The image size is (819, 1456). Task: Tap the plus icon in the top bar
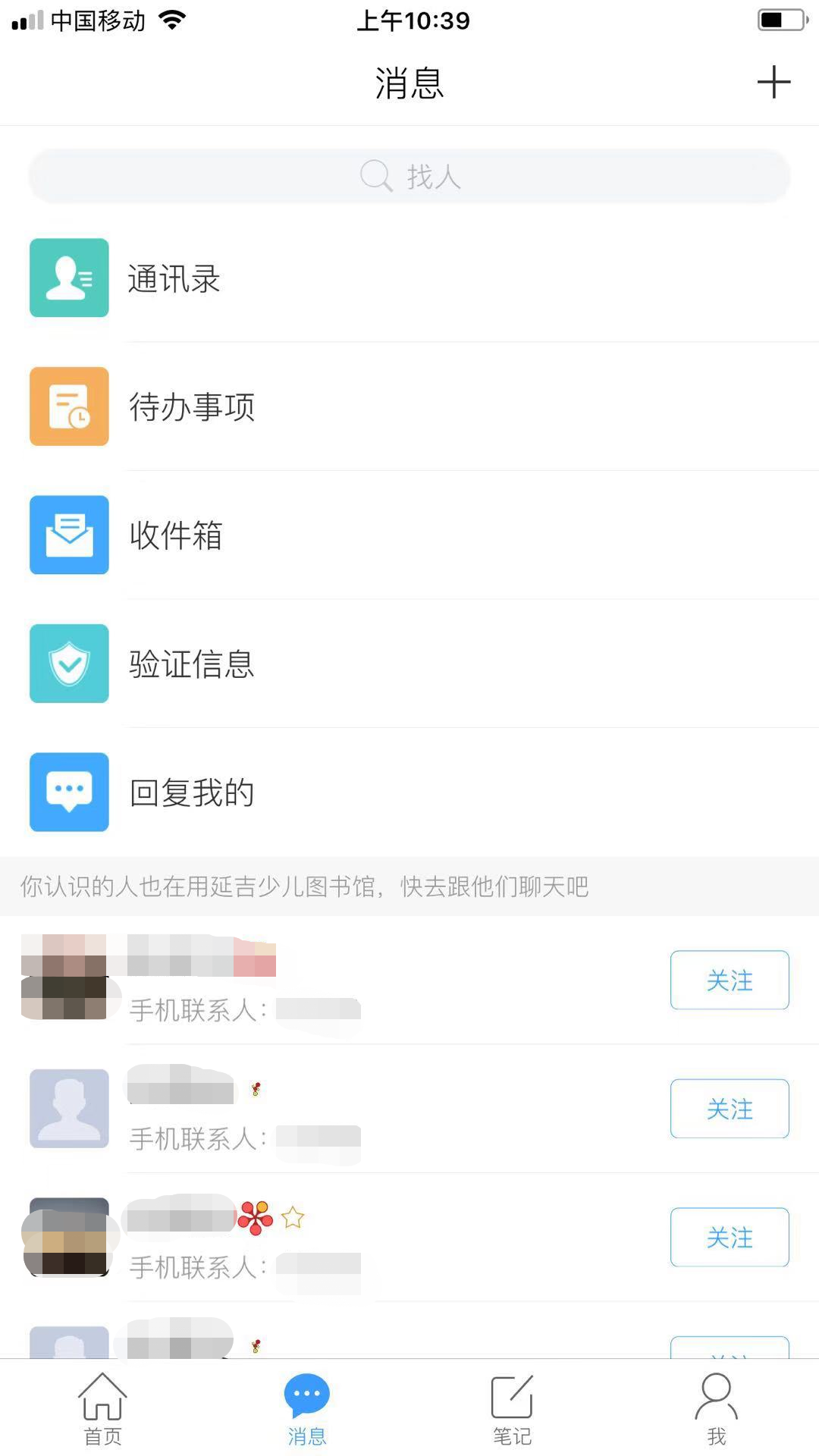click(x=773, y=82)
